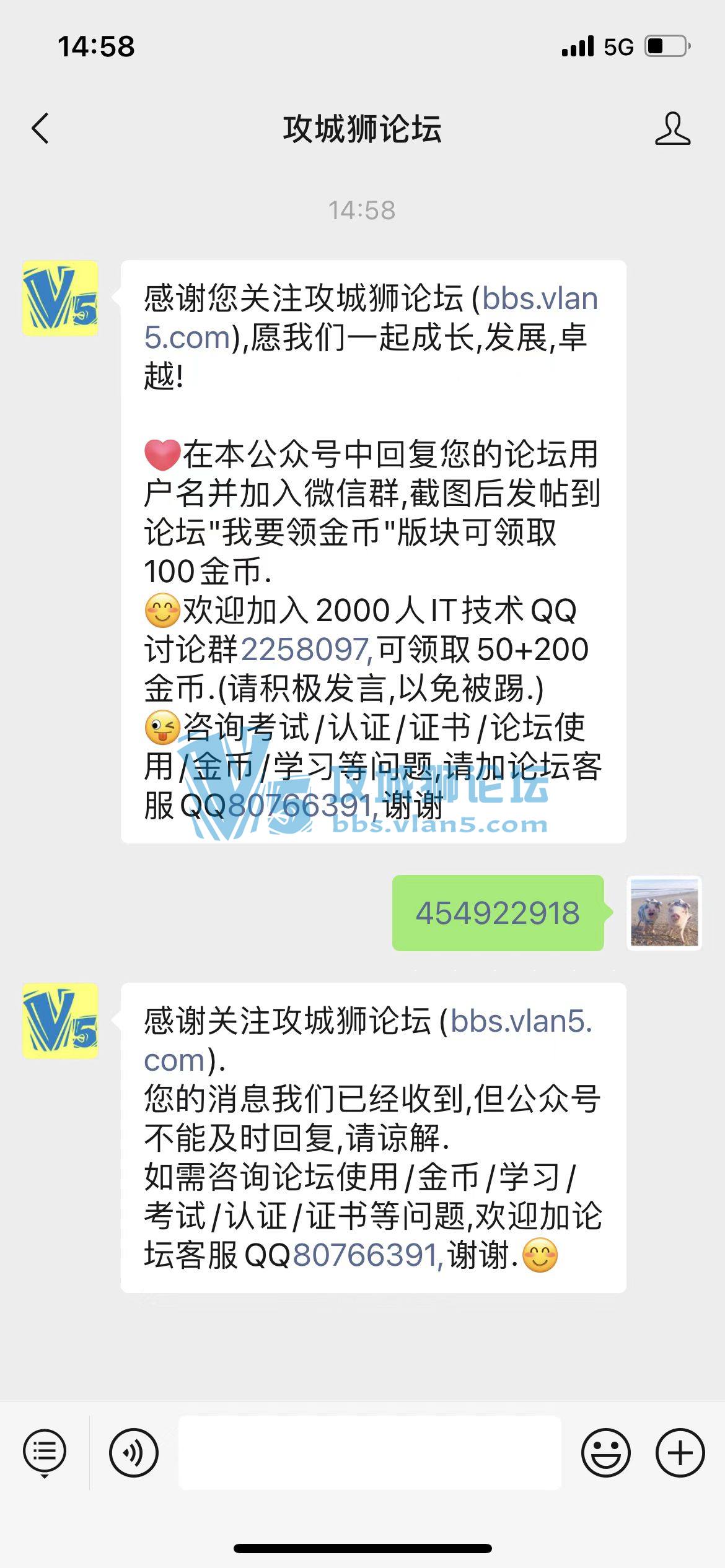Go back from 攻城狮论坛 chat

point(41,129)
